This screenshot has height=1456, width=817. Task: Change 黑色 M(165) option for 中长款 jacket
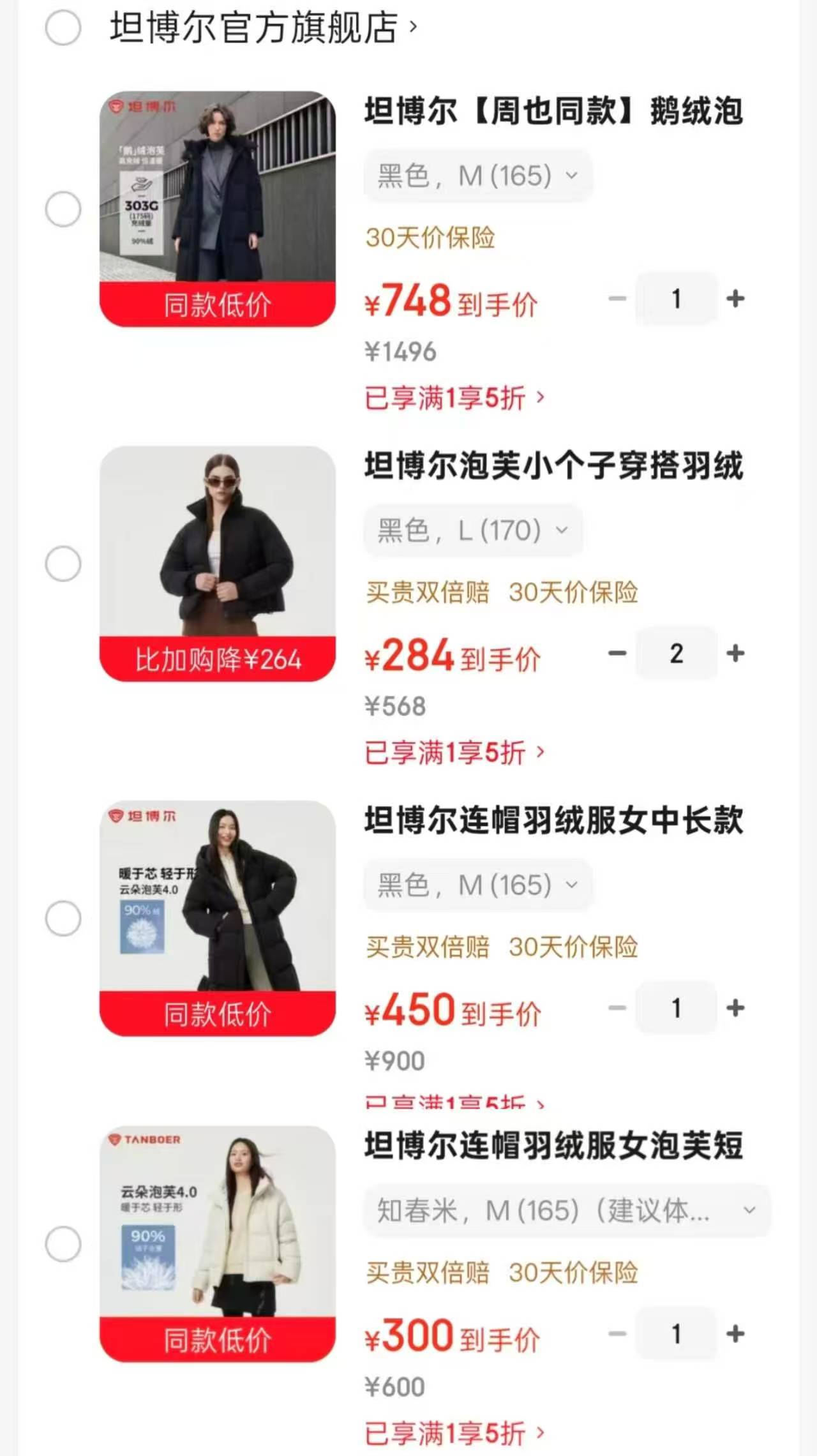point(478,885)
